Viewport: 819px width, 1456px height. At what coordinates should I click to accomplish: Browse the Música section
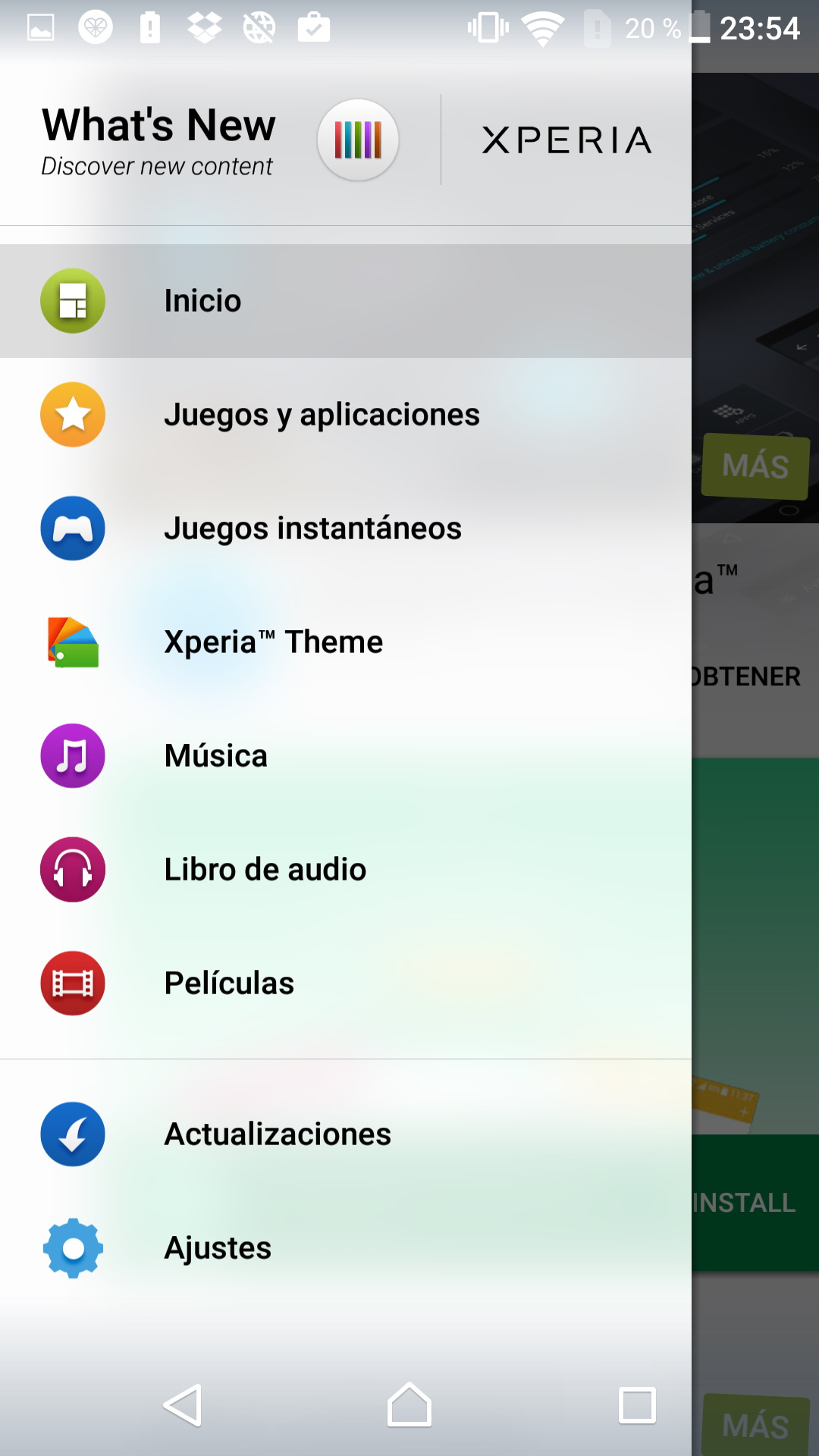click(216, 756)
